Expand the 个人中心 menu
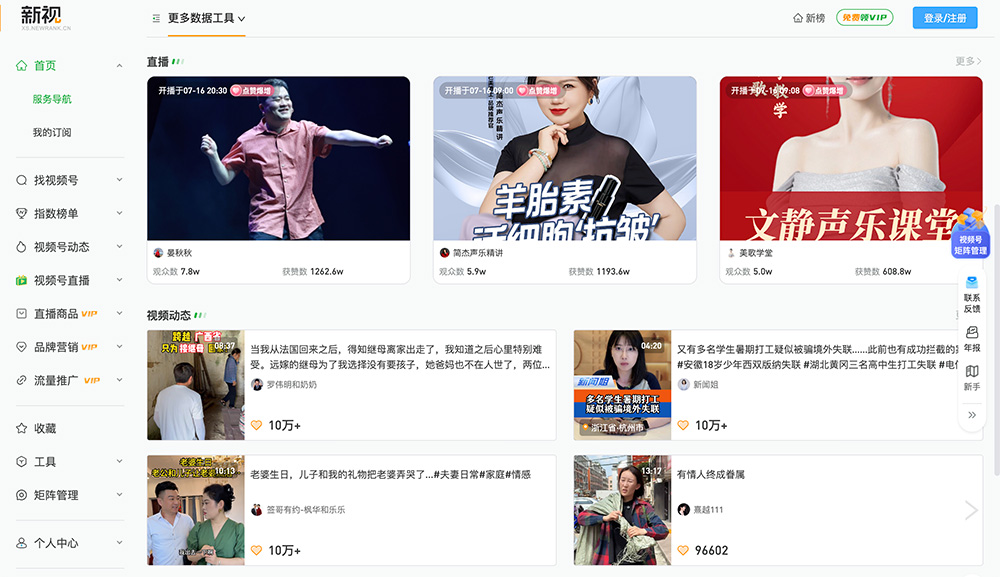 [x=68, y=543]
